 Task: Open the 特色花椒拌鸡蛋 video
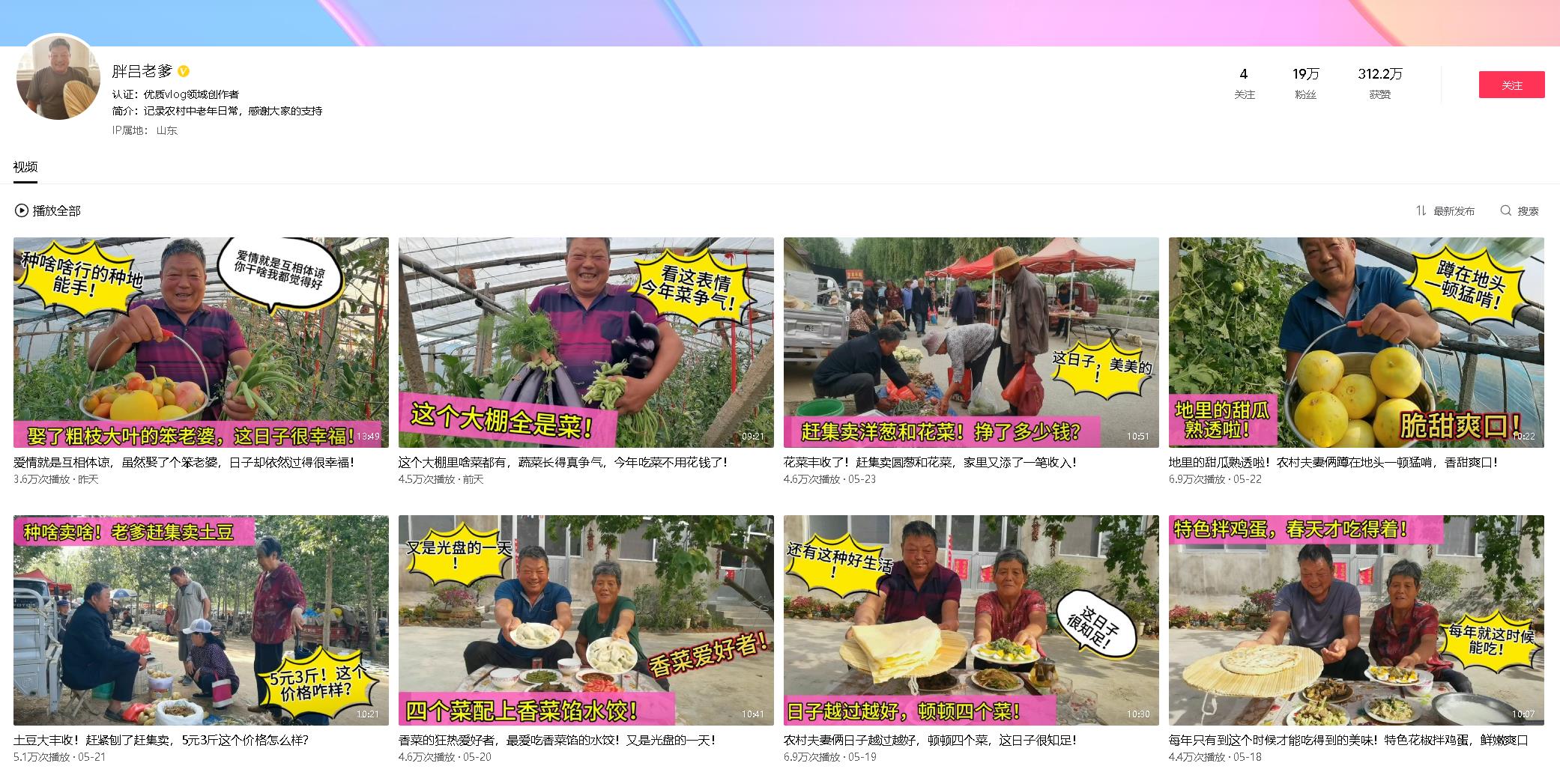[x=1355, y=620]
